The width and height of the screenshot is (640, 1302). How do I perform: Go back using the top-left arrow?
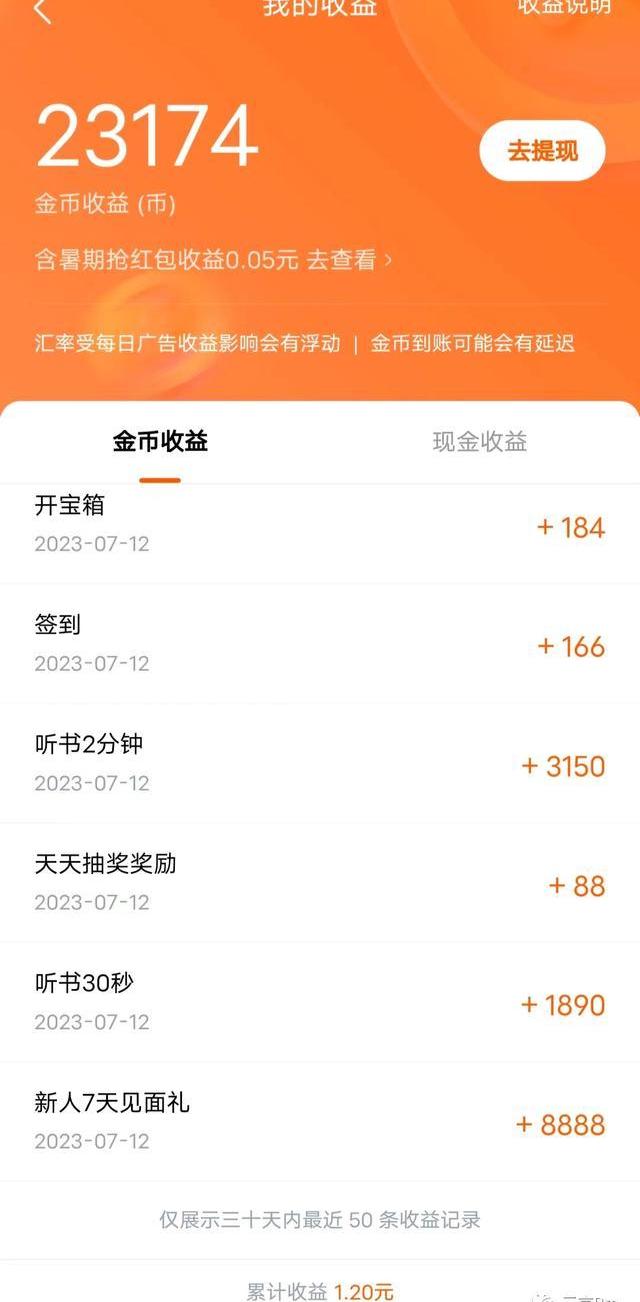click(x=42, y=10)
